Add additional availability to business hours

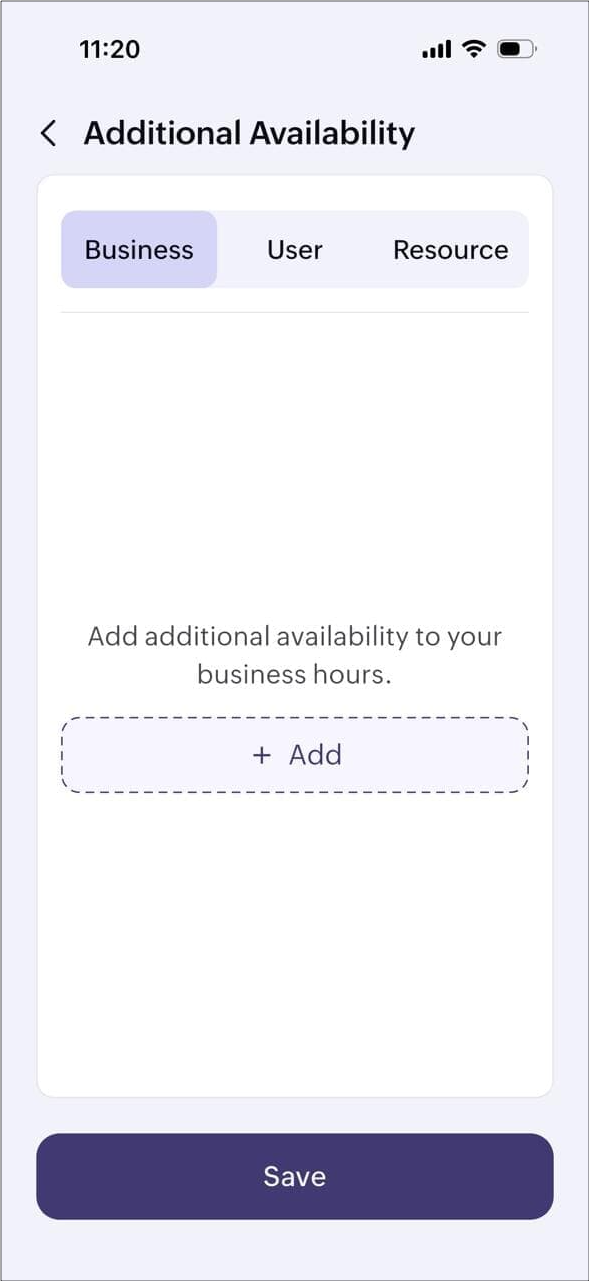click(x=295, y=755)
